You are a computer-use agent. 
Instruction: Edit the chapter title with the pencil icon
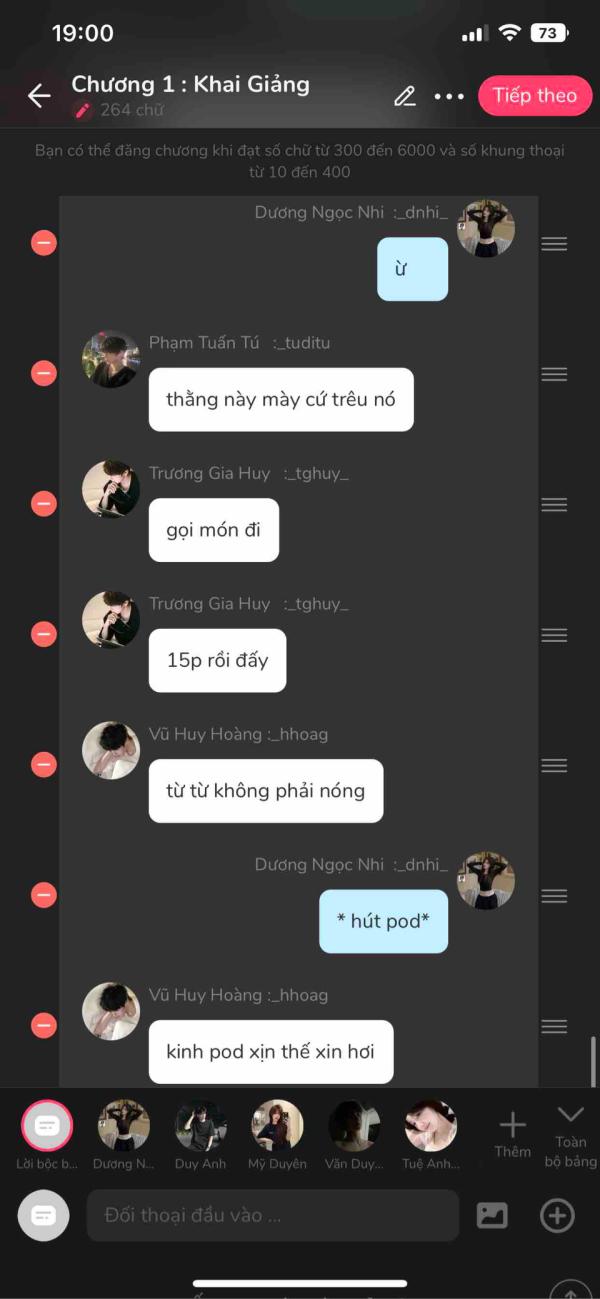pyautogui.click(x=404, y=96)
